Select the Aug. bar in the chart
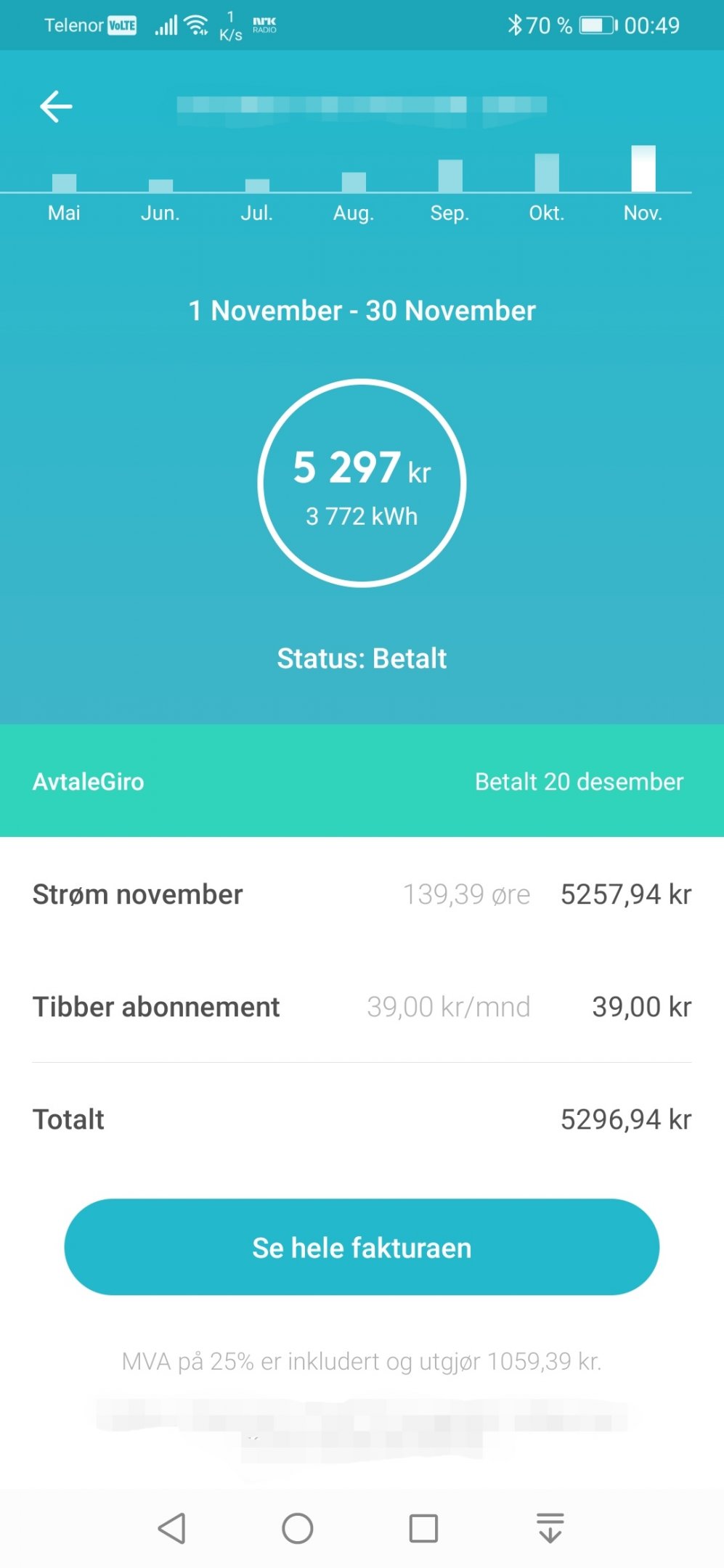The width and height of the screenshot is (724, 1568). pos(354,182)
